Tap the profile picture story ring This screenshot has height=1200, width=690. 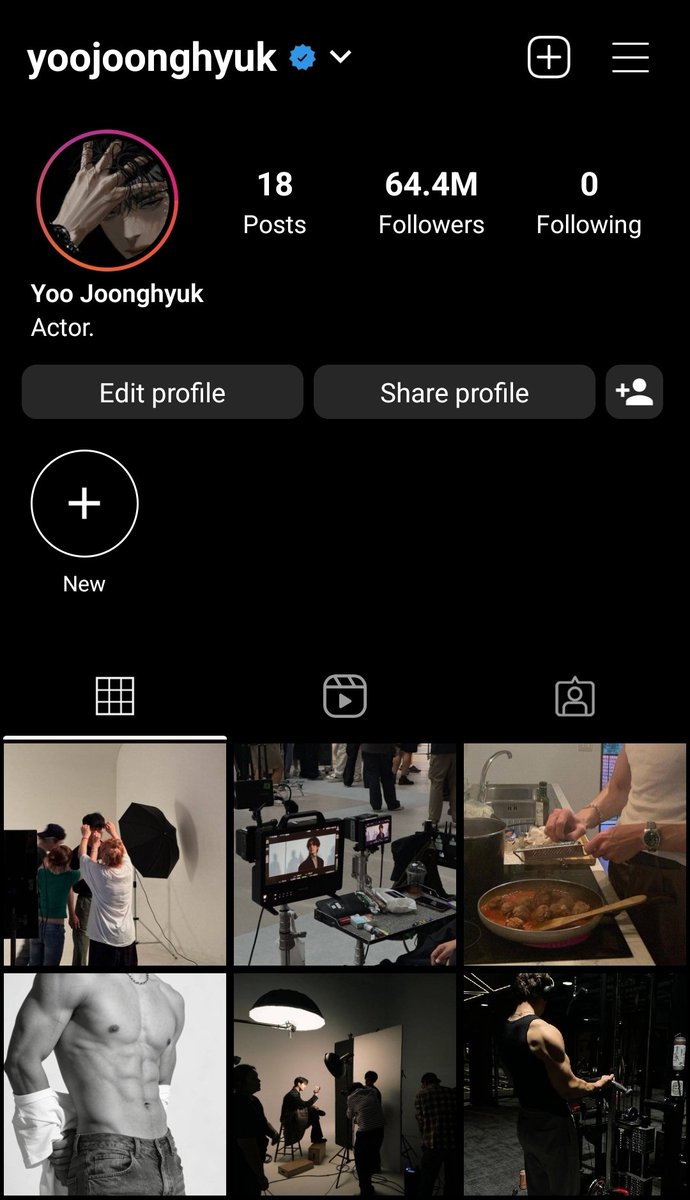[107, 200]
